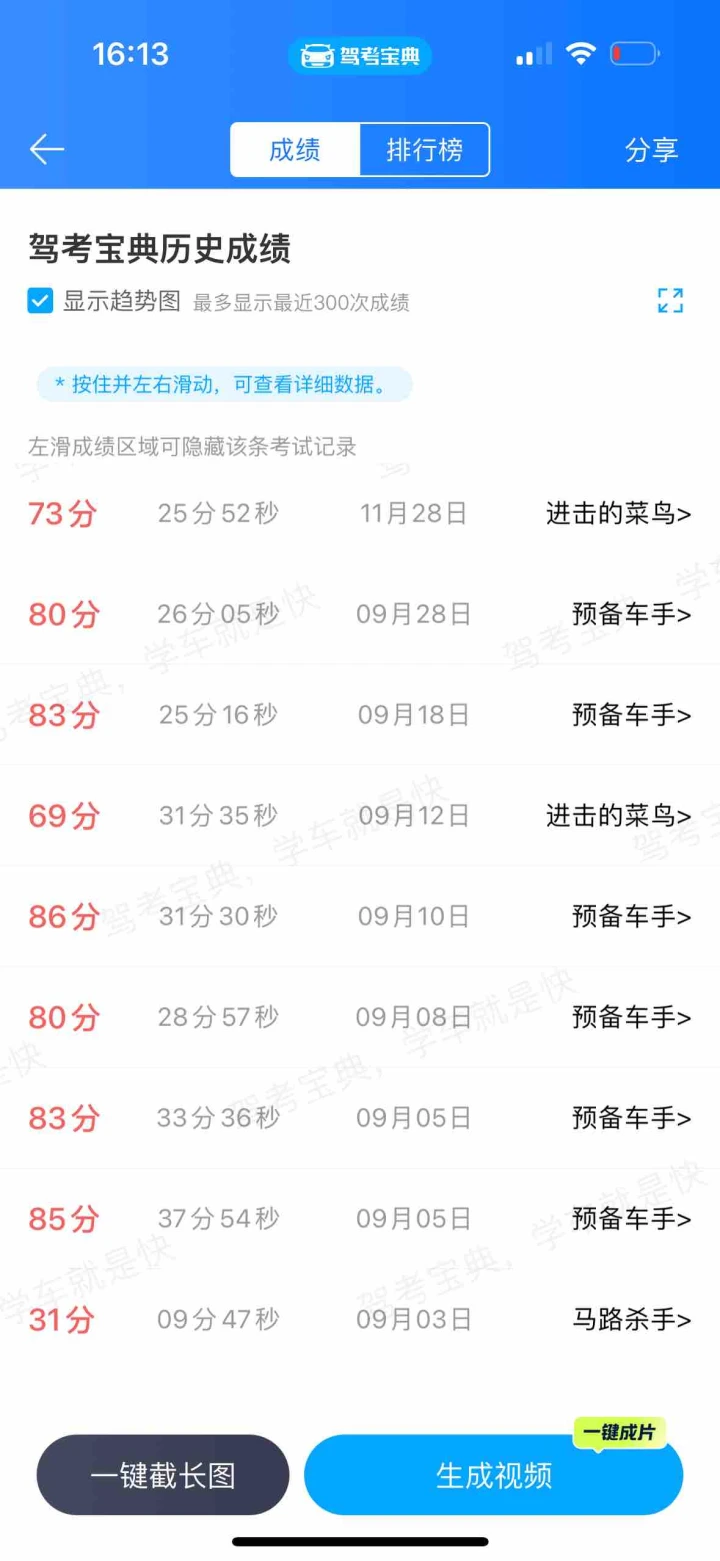This screenshot has height=1561, width=720.
Task: Expand the chart to fullscreen
Action: (670, 300)
